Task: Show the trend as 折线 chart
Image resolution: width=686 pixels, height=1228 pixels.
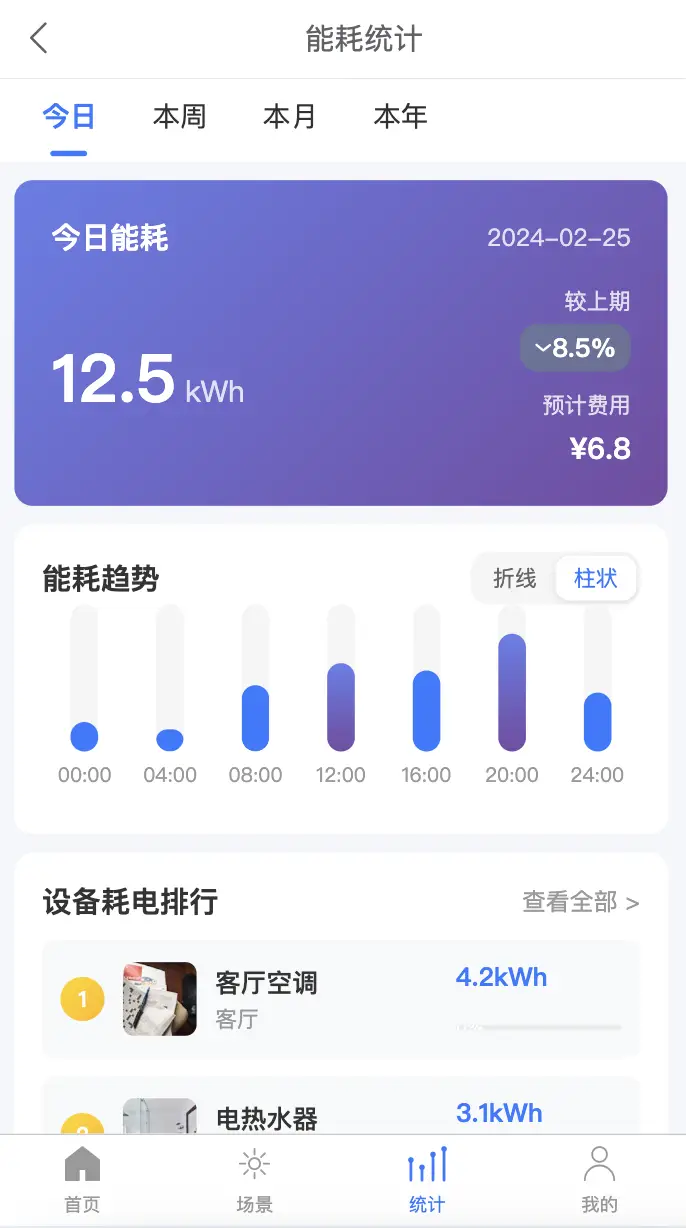Action: (x=515, y=578)
